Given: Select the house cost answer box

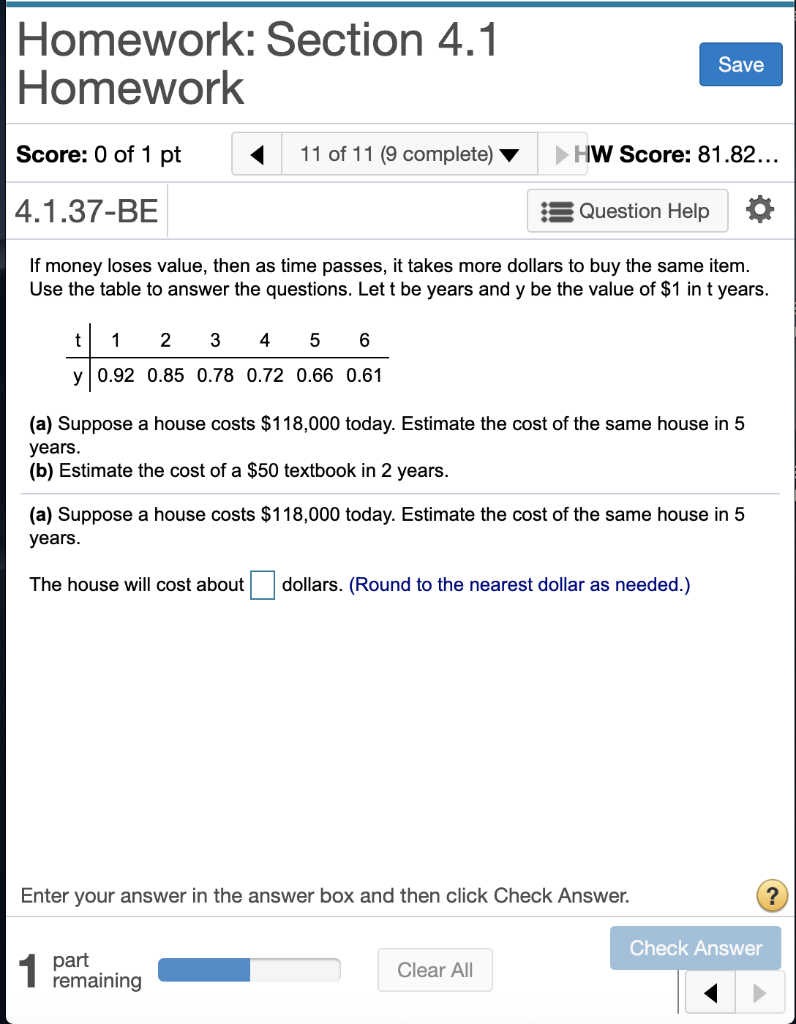Looking at the screenshot, I should tap(262, 585).
